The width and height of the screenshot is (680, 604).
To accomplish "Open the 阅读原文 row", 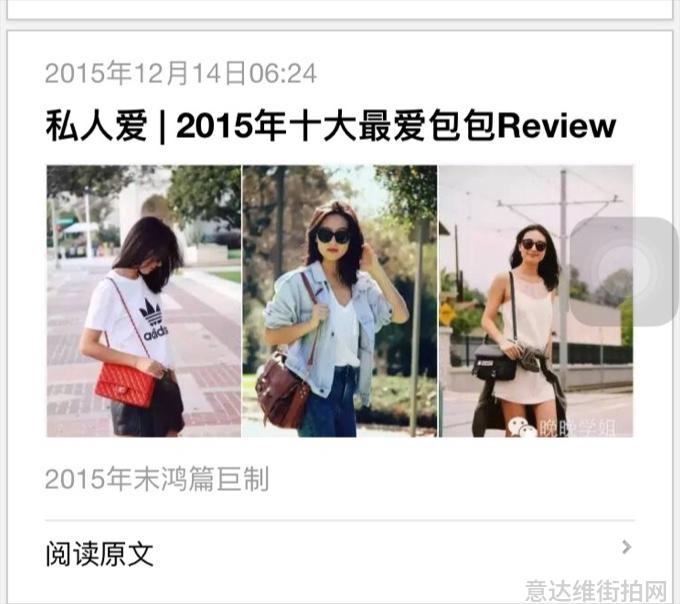I will 339,552.
